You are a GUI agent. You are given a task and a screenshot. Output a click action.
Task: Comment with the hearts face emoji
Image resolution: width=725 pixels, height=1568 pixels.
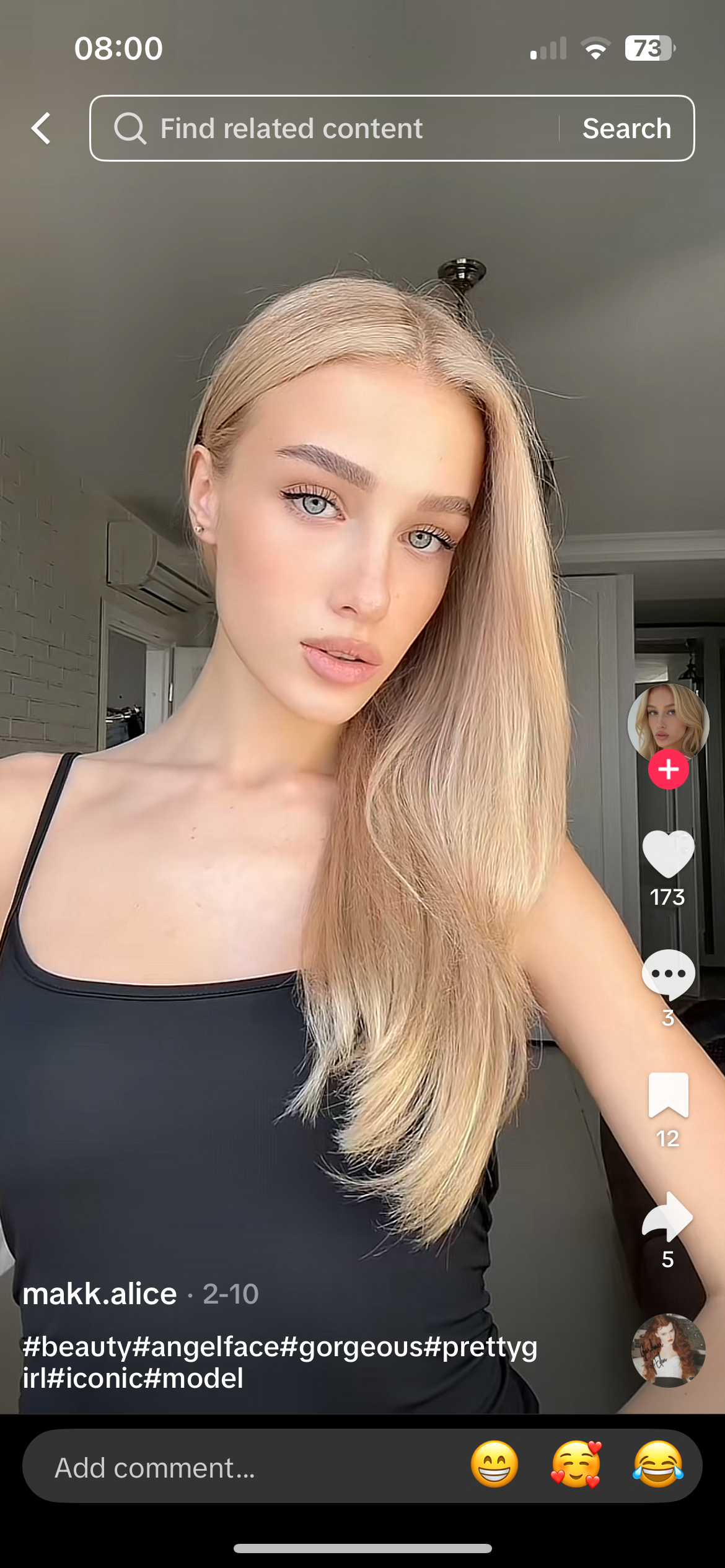576,1465
